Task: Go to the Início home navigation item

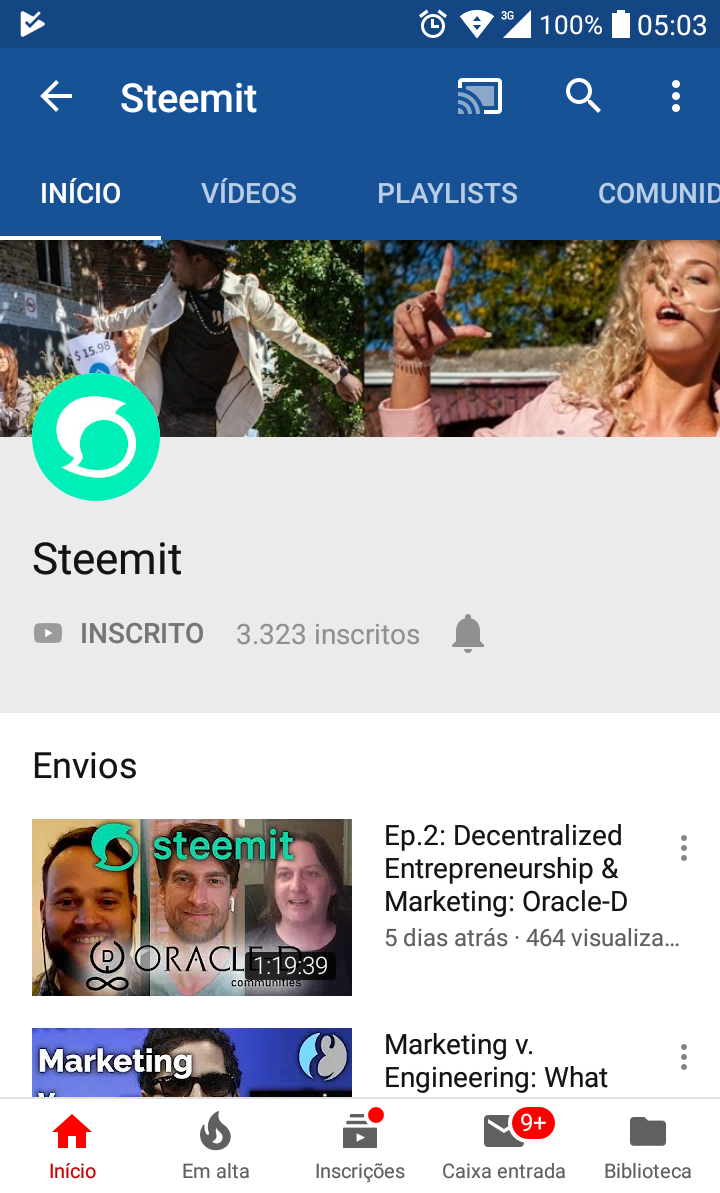Action: pos(72,1148)
